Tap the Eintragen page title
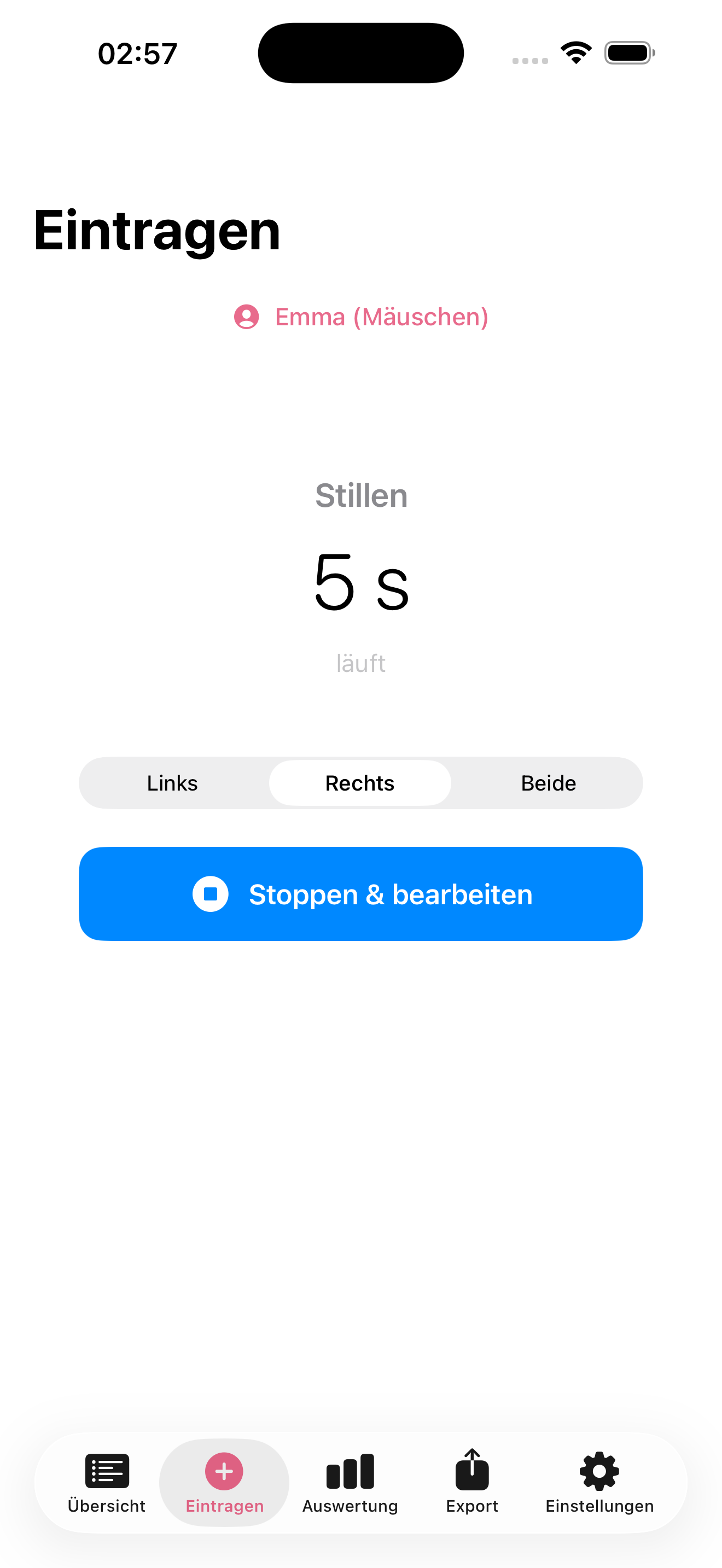The image size is (722, 1568). click(x=156, y=232)
